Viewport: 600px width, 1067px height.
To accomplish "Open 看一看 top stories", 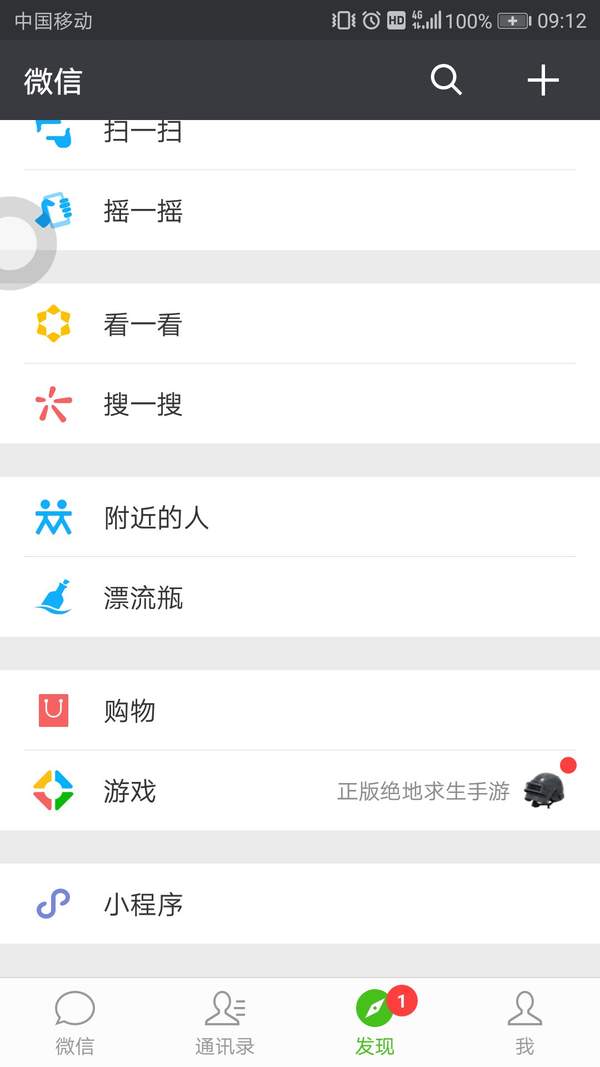I will point(300,324).
